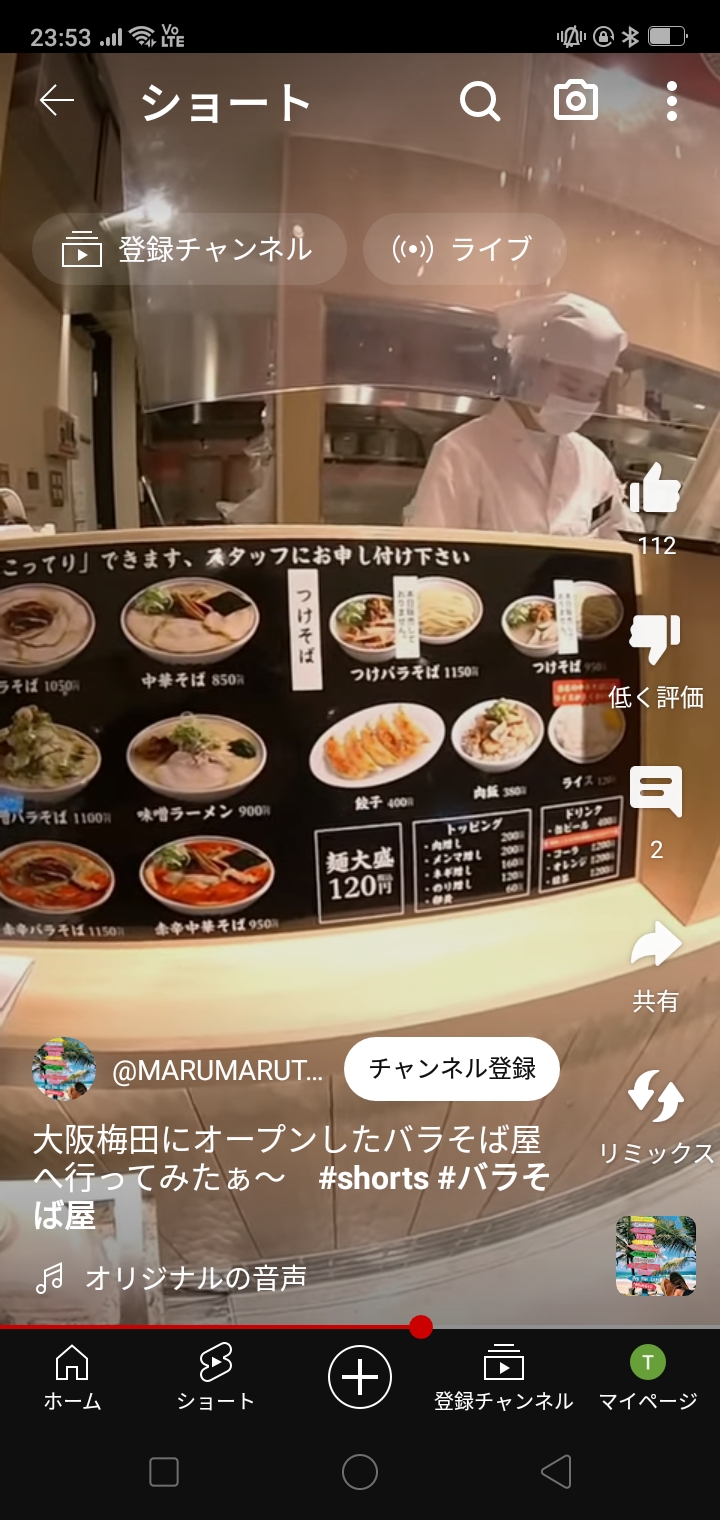720x1520 pixels.
Task: Open search in Shorts
Action: point(480,101)
